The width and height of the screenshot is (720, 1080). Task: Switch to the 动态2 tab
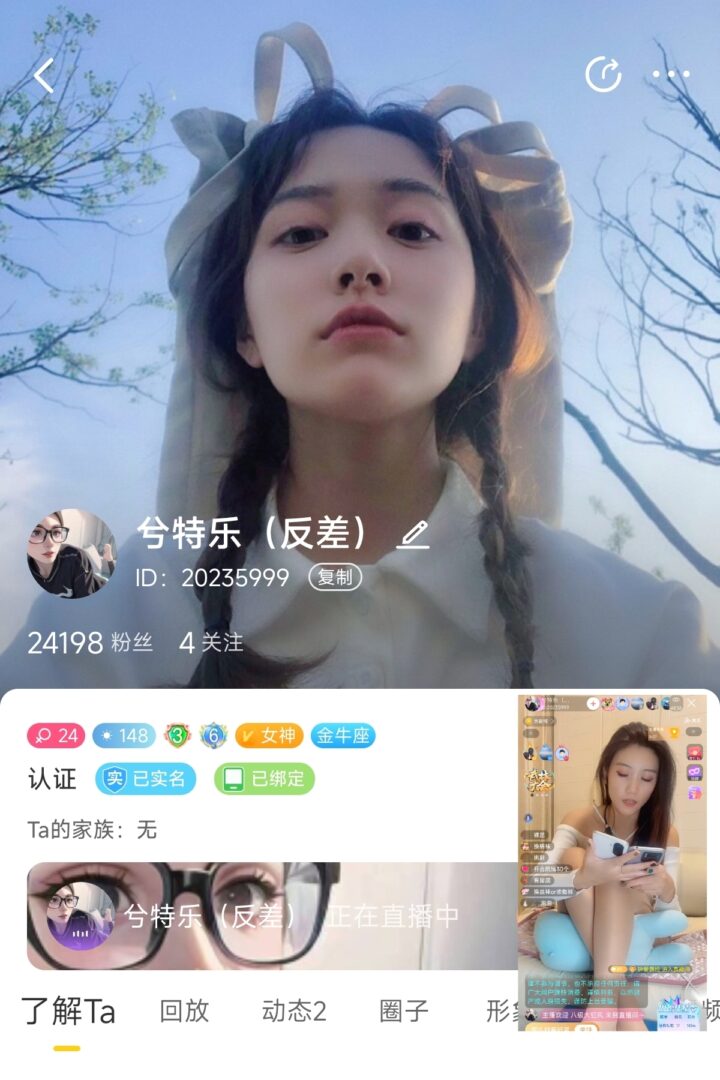coord(294,1011)
